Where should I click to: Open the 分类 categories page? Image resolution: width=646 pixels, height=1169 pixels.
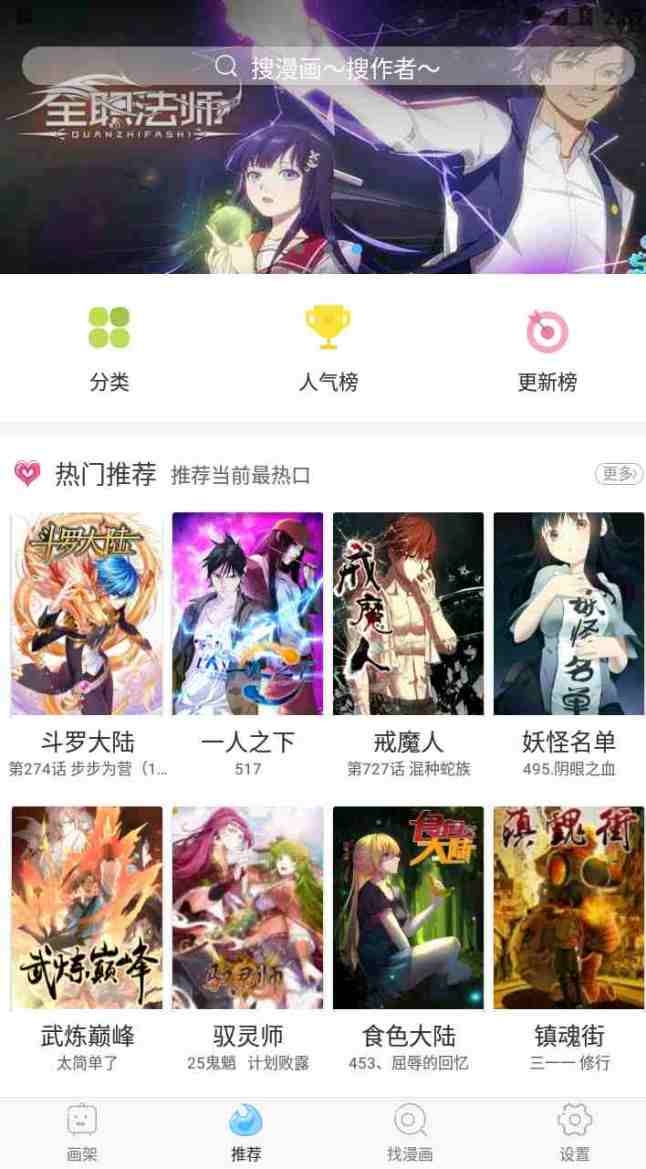click(109, 348)
